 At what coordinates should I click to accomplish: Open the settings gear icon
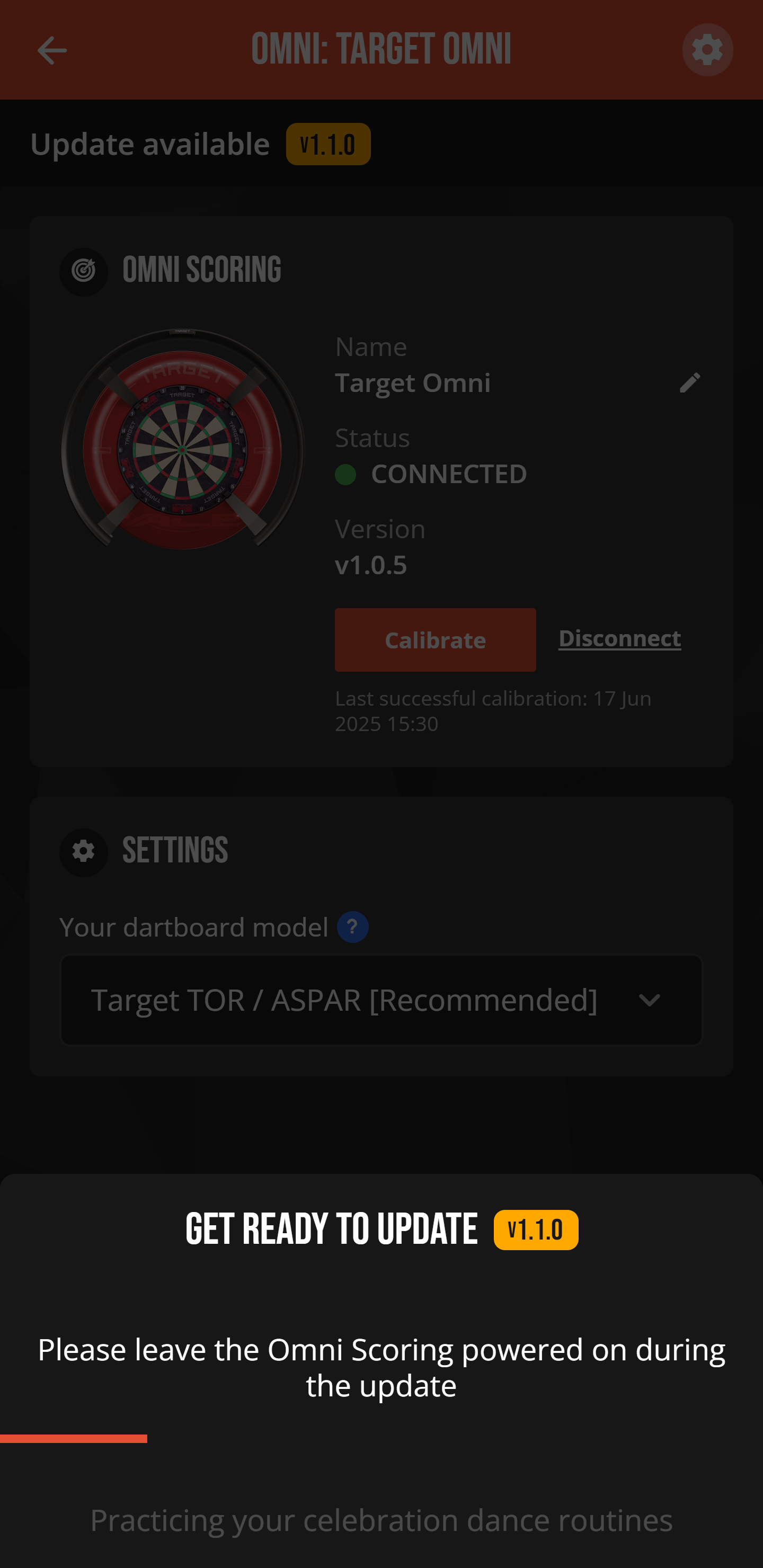click(707, 50)
